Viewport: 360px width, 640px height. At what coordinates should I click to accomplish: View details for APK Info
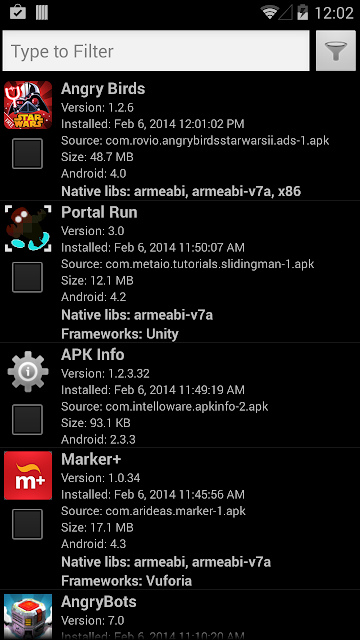[x=180, y=395]
